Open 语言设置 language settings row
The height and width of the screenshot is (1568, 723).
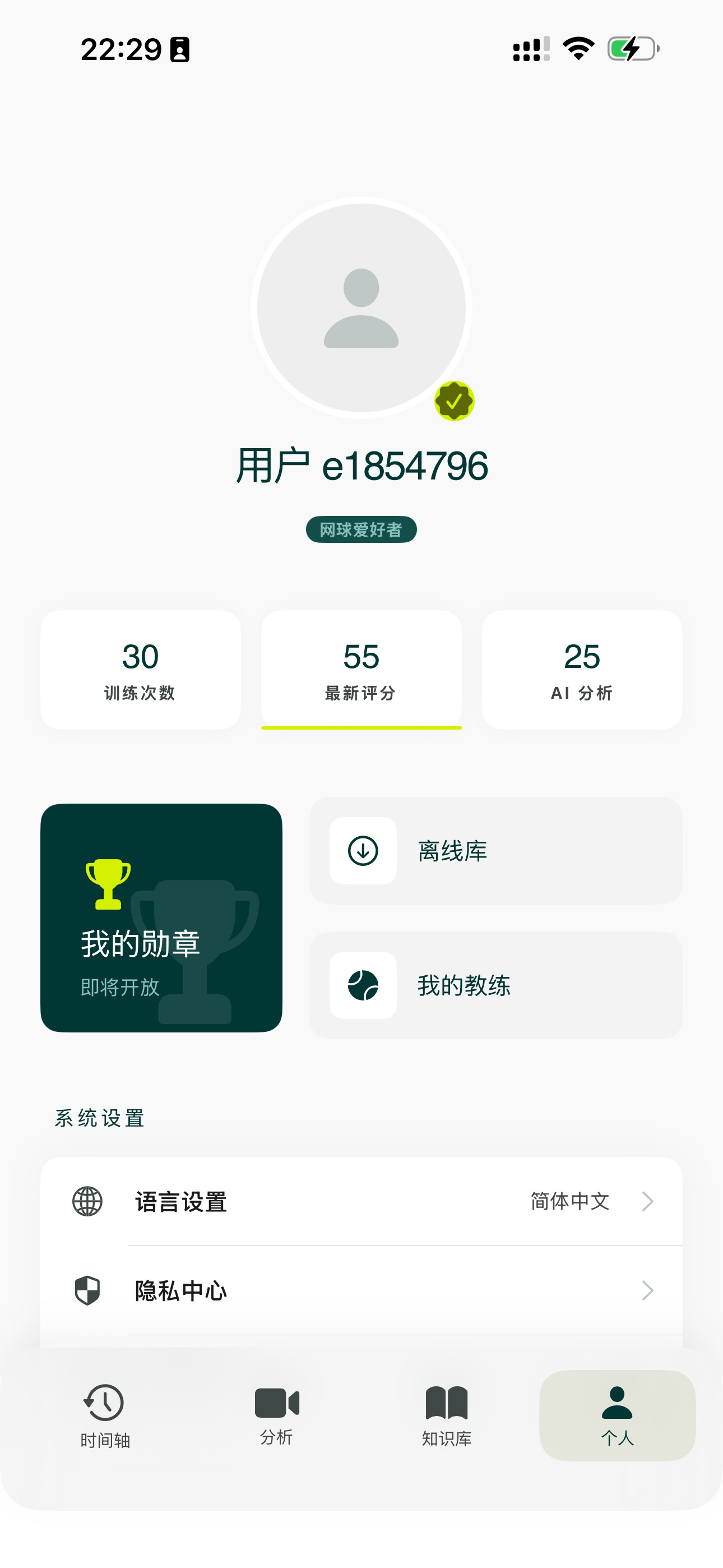361,1202
